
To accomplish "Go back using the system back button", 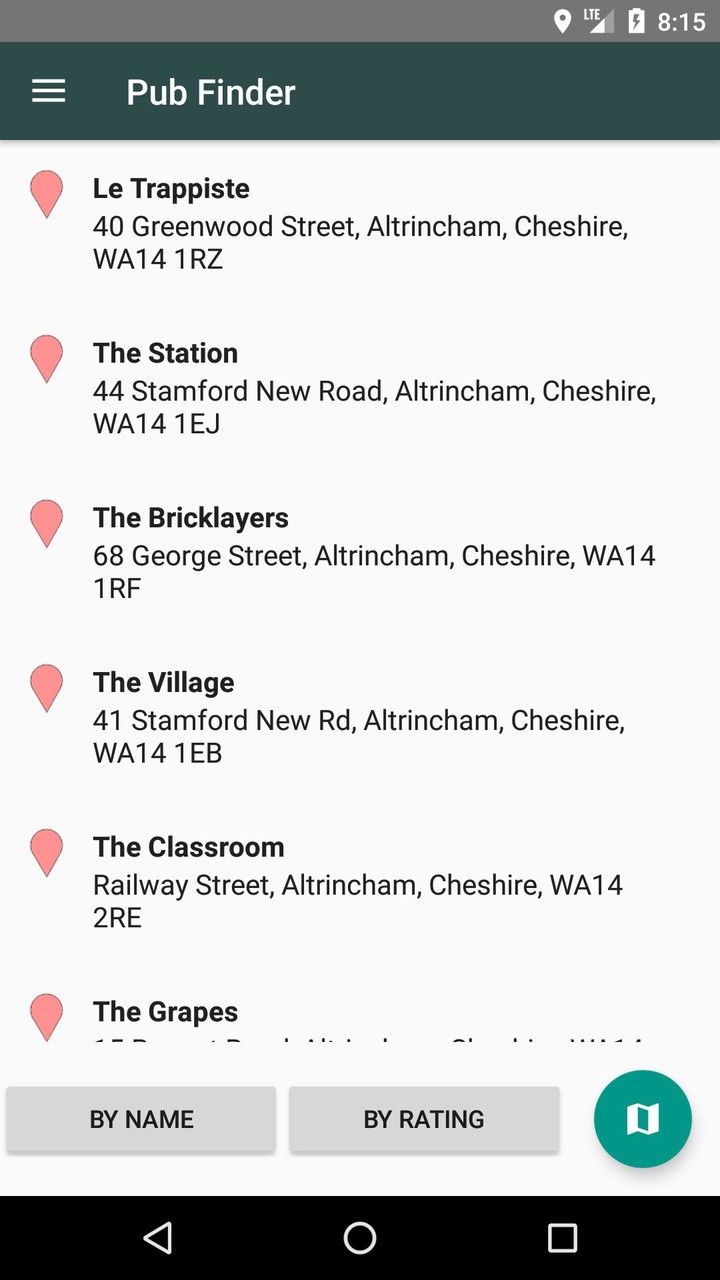I will click(158, 1238).
